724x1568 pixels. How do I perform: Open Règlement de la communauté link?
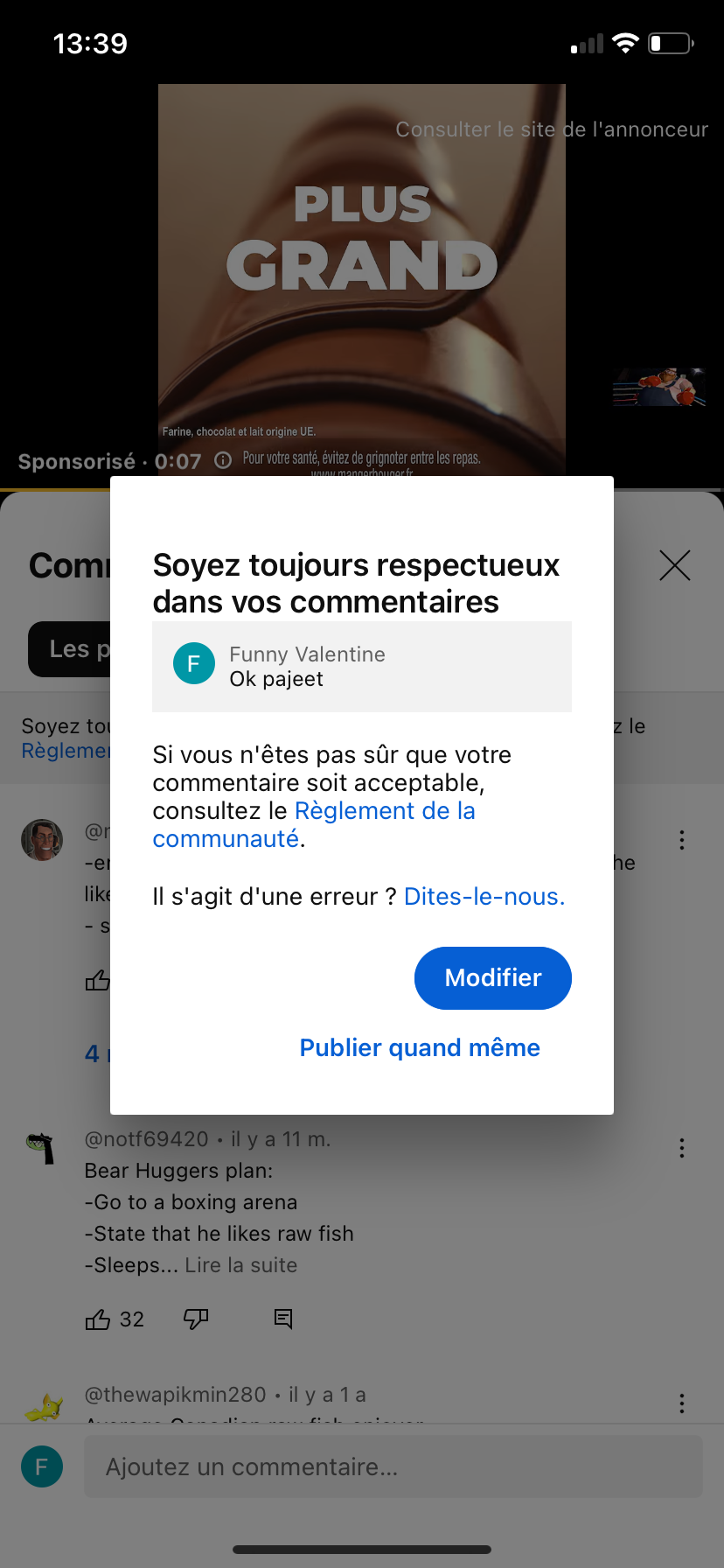pos(384,812)
